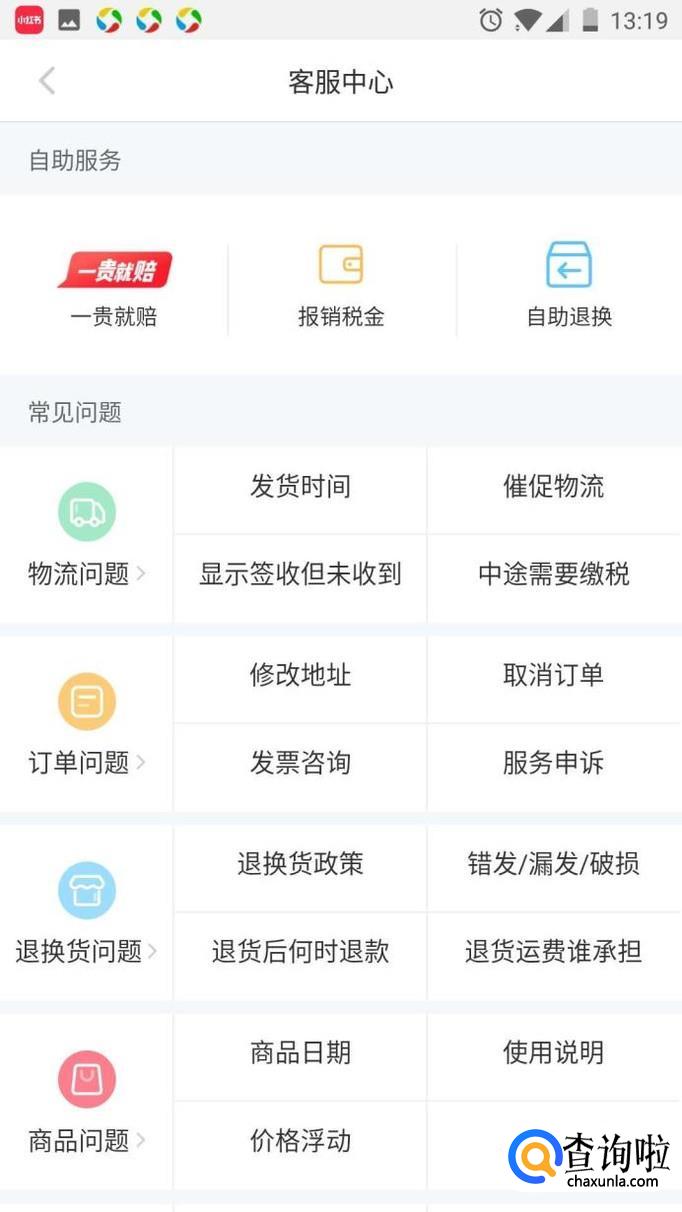Go back from 客服中心 page
Image resolution: width=682 pixels, height=1212 pixels.
tap(47, 82)
